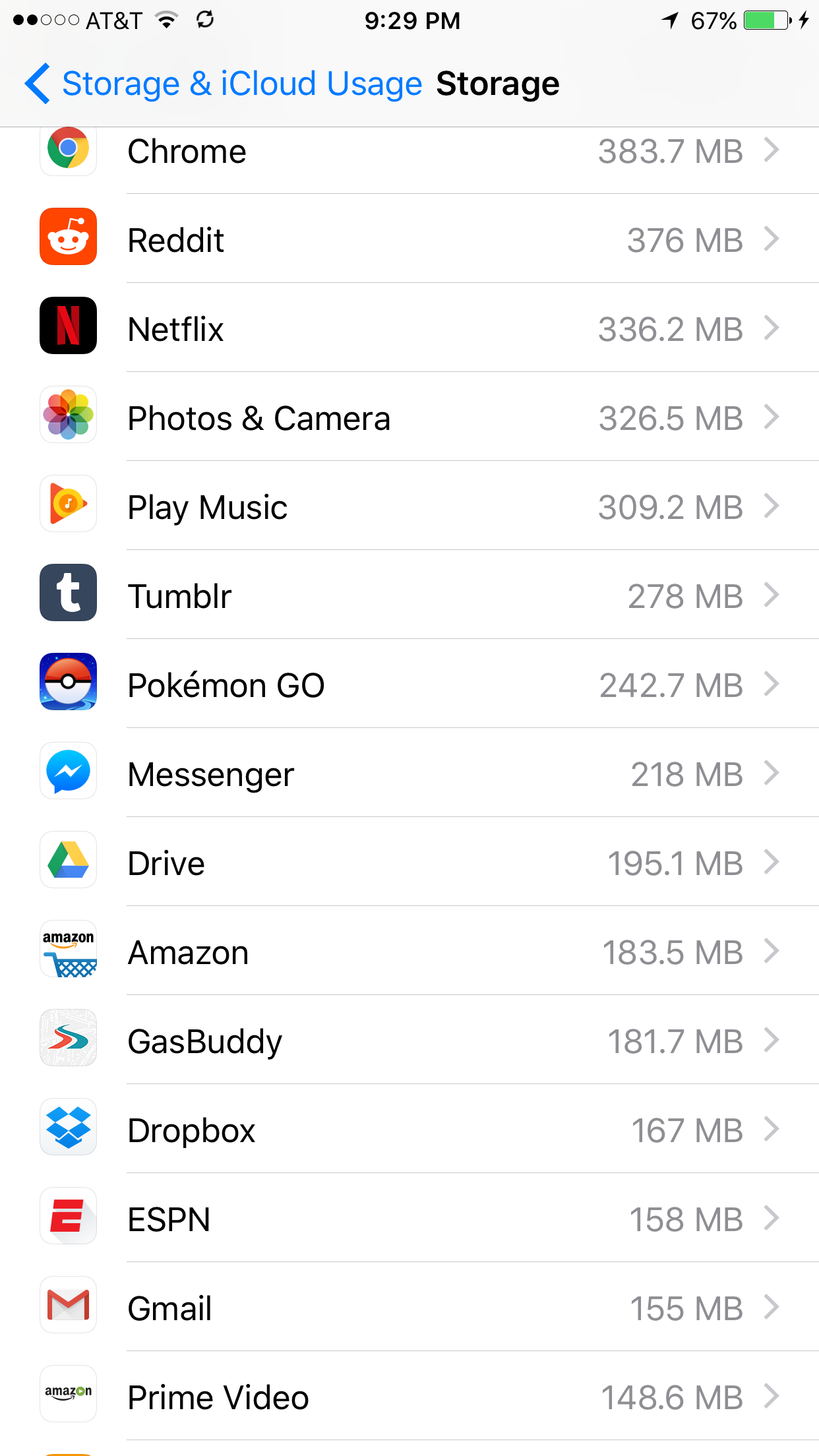View Pokémon GO storage usage
This screenshot has width=819, height=1456.
(x=409, y=685)
